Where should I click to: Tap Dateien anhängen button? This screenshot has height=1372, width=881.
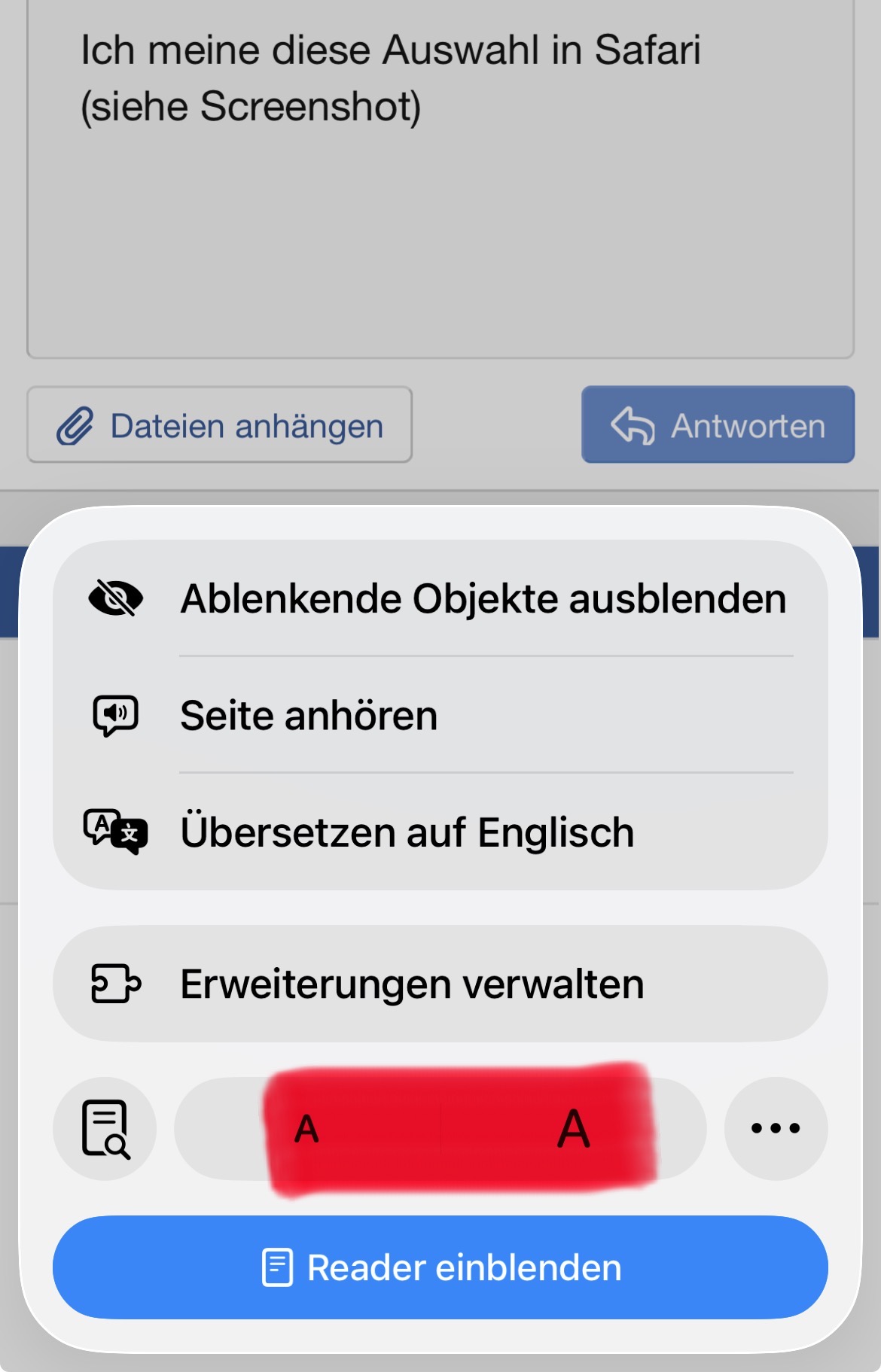[x=220, y=425]
